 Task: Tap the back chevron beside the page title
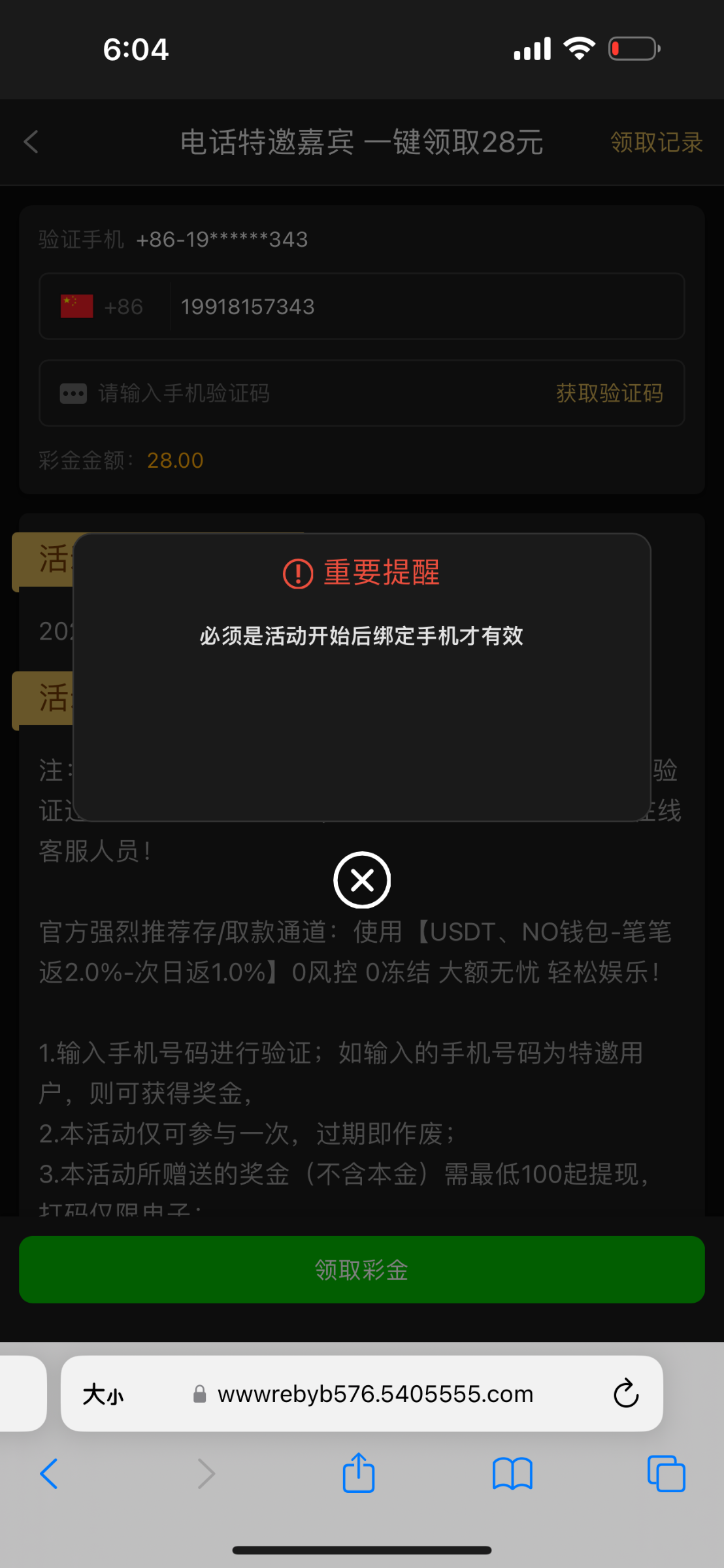pyautogui.click(x=31, y=142)
